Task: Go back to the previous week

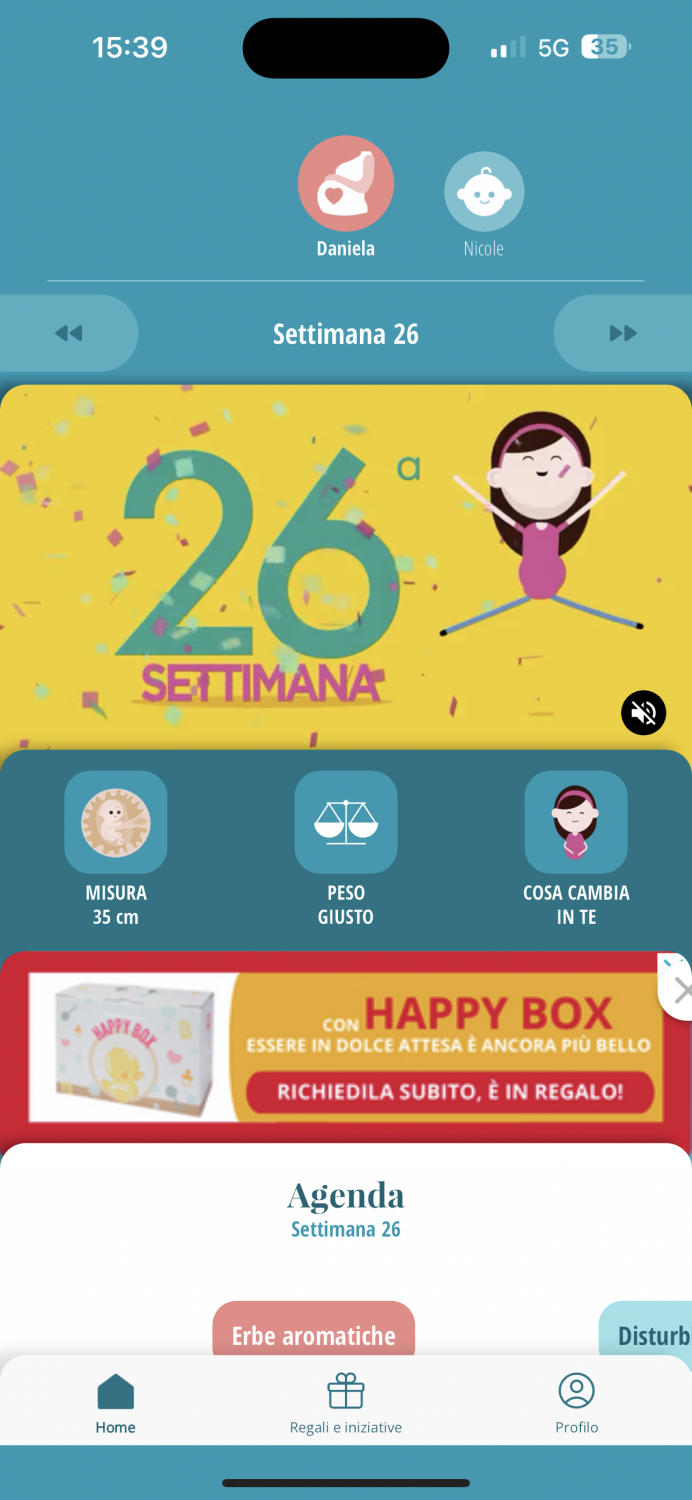Action: pos(68,334)
